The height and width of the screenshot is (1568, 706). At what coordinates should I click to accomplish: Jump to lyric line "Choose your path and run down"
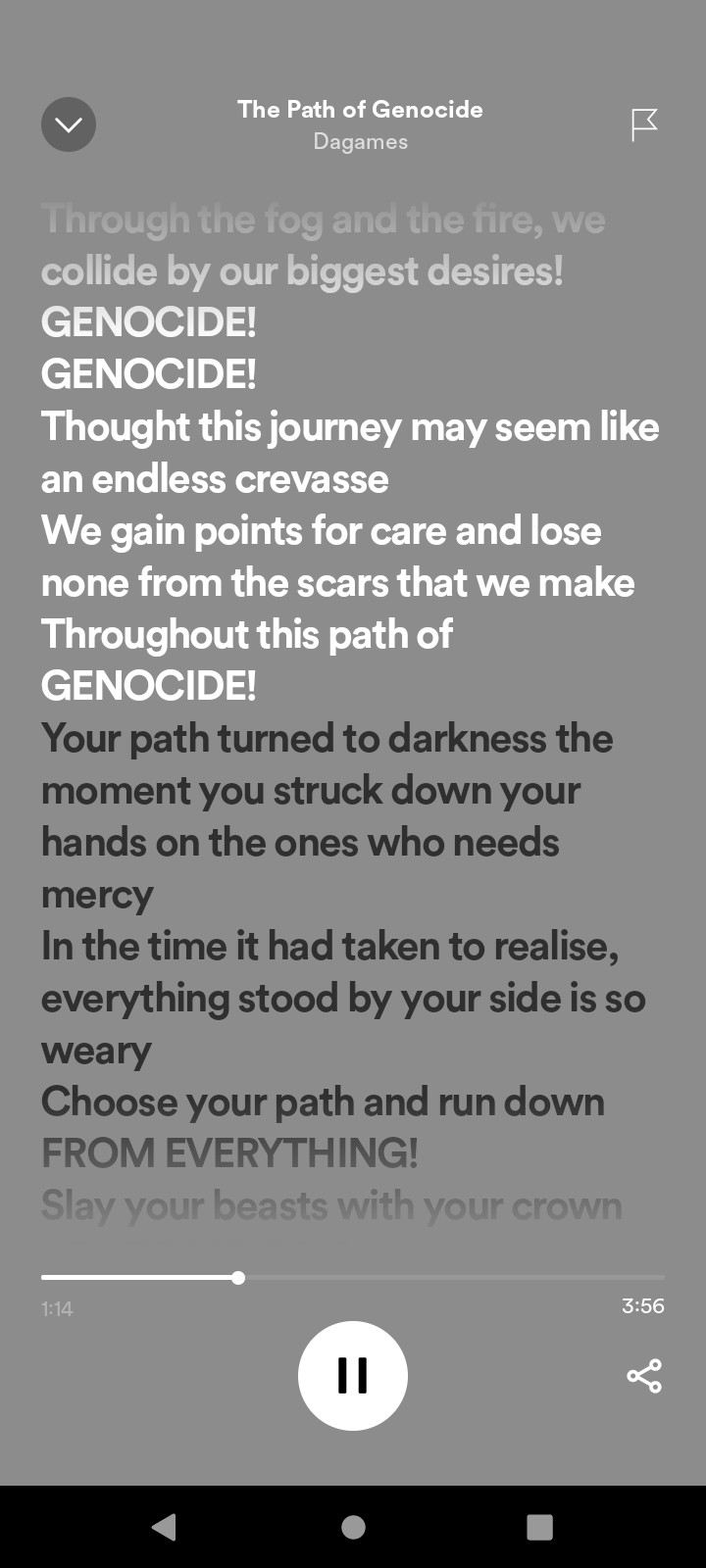click(323, 1102)
